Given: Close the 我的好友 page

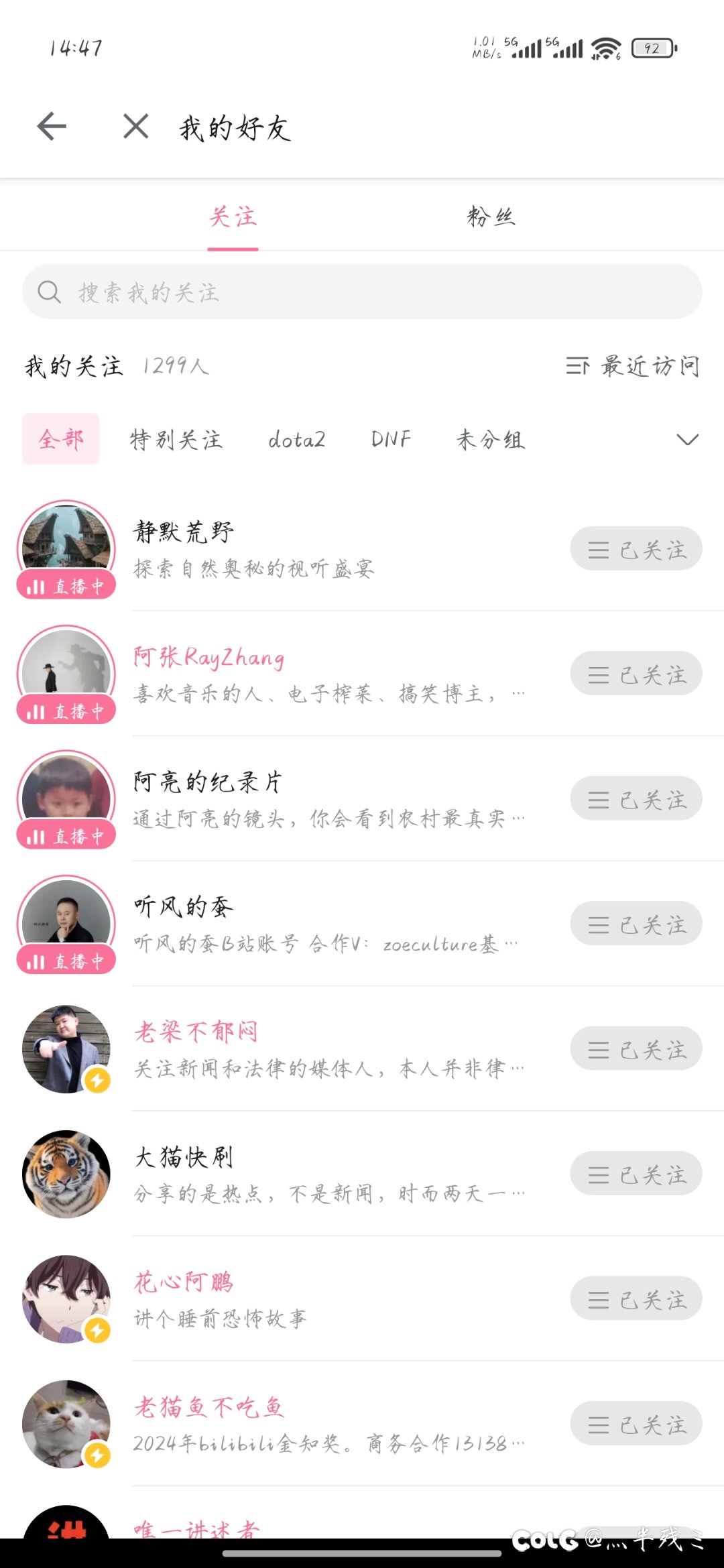Looking at the screenshot, I should [136, 126].
